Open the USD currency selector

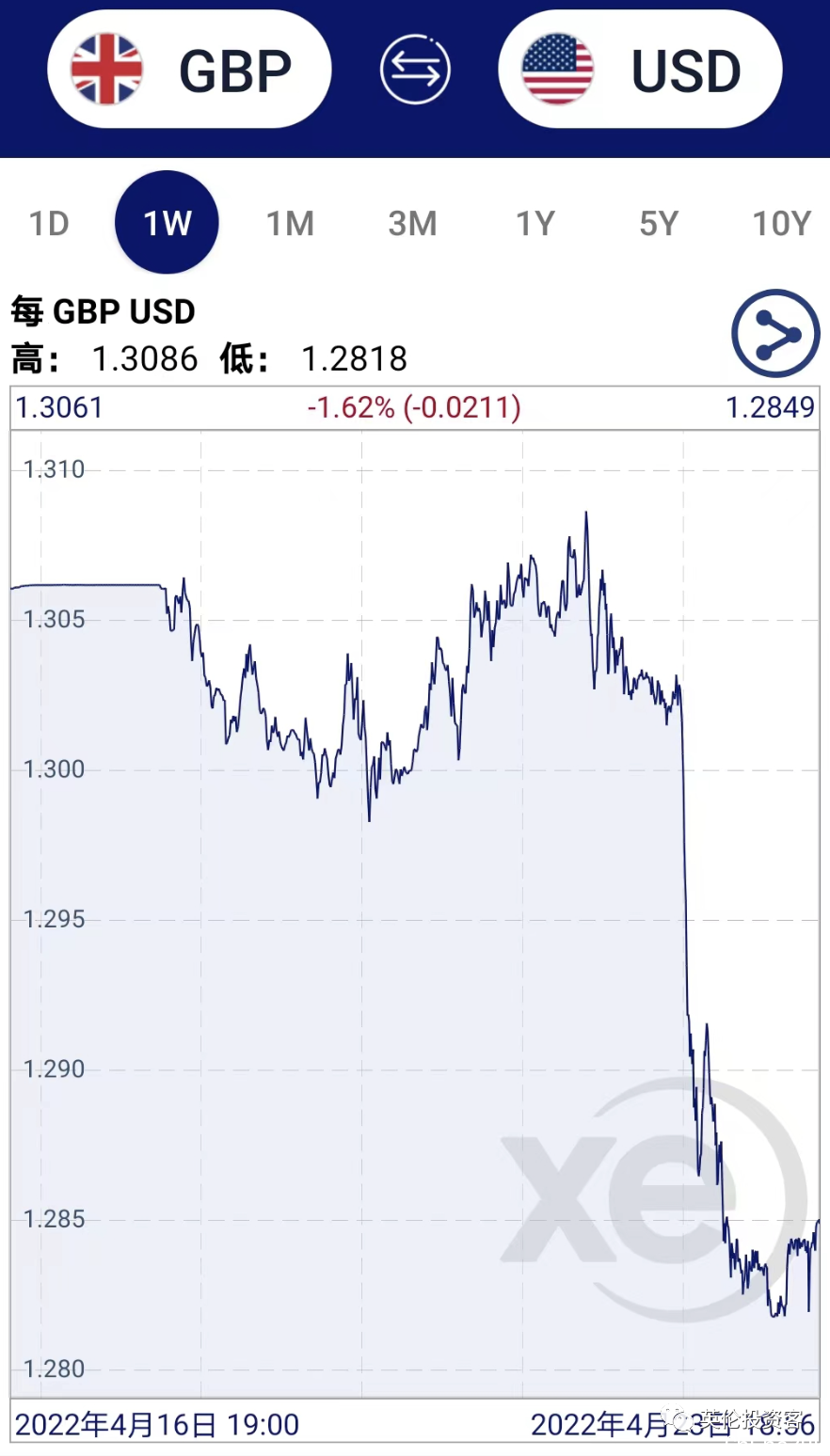pyautogui.click(x=640, y=70)
